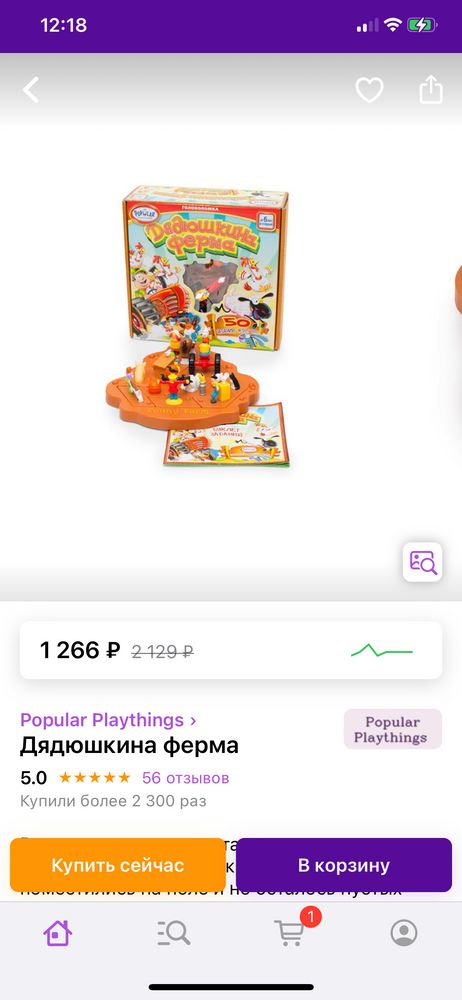Go to the profile tab

pos(404,933)
